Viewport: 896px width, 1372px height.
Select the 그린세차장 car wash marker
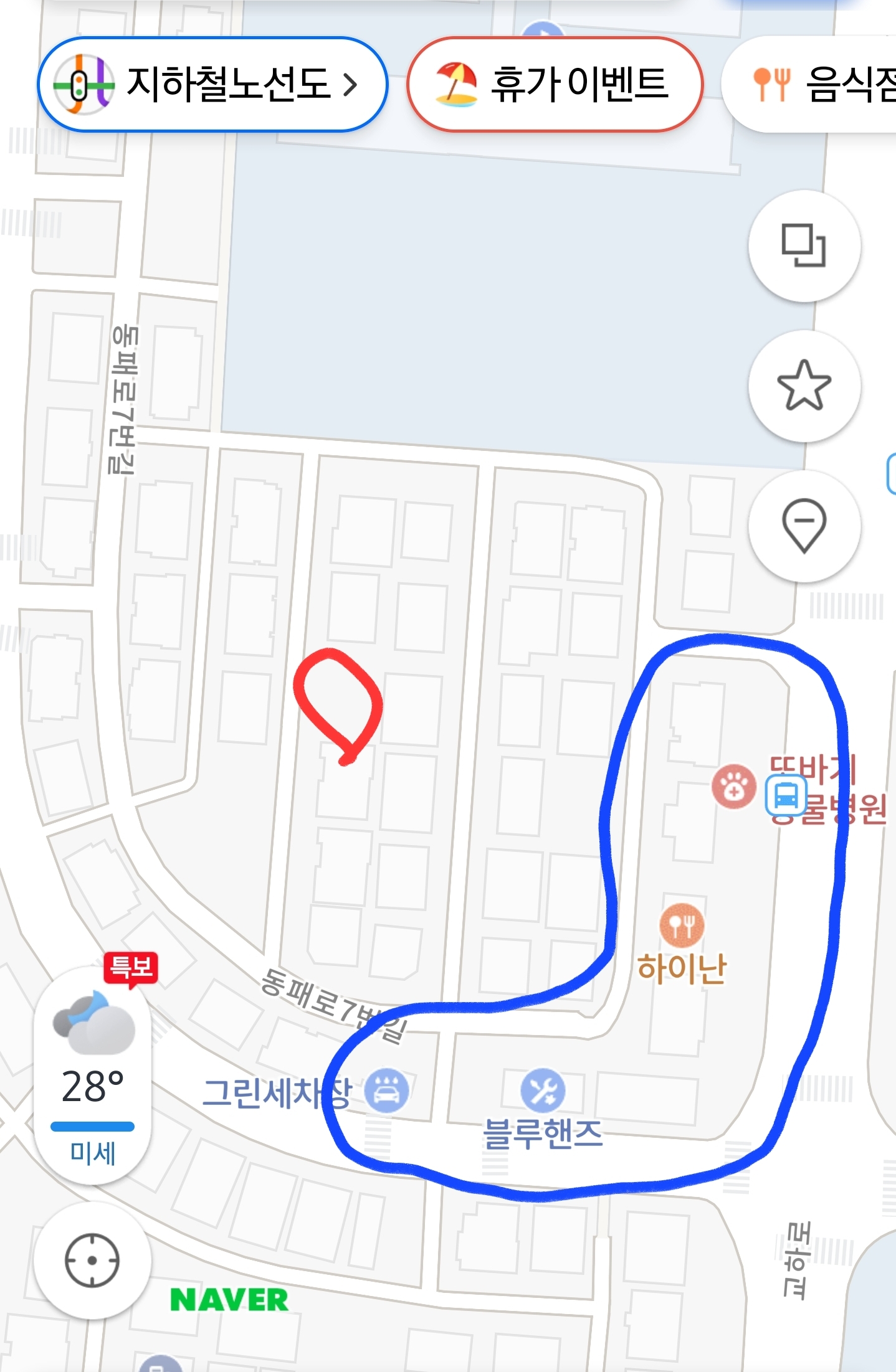coord(387,1091)
